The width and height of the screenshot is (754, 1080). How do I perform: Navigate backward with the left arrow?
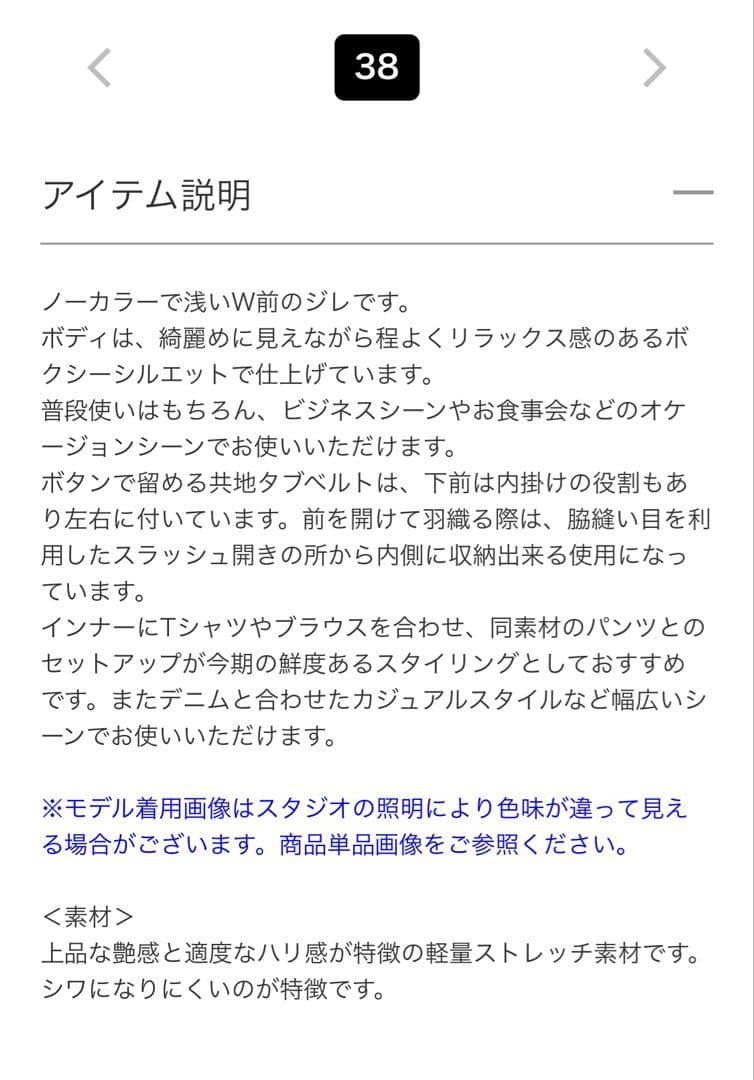pos(96,68)
